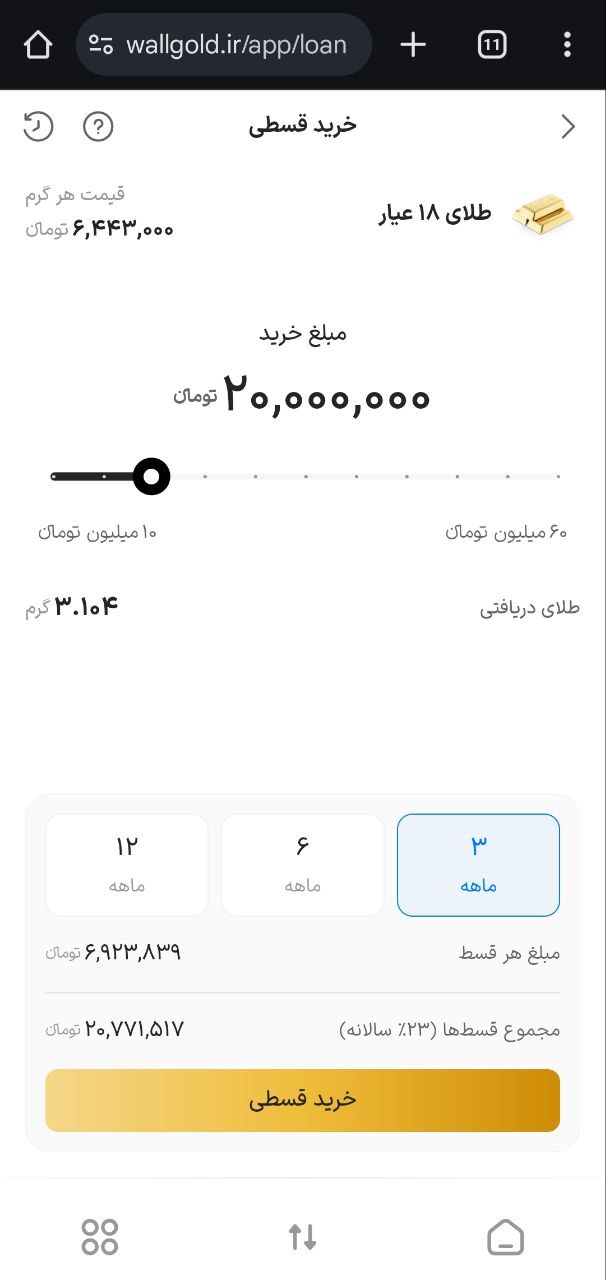Open the four-circles menu tab

pos(100,1238)
